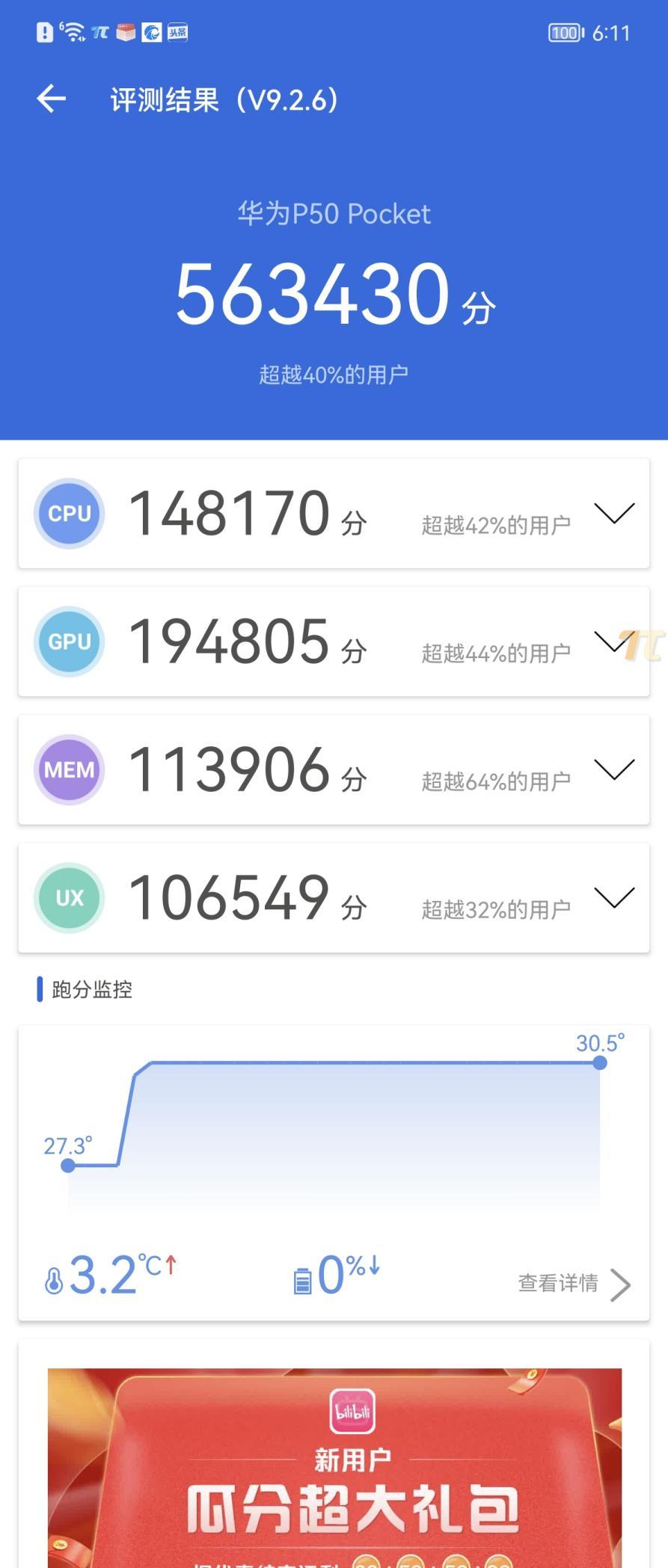The width and height of the screenshot is (668, 1568).
Task: Expand the UX score row
Action: [613, 897]
